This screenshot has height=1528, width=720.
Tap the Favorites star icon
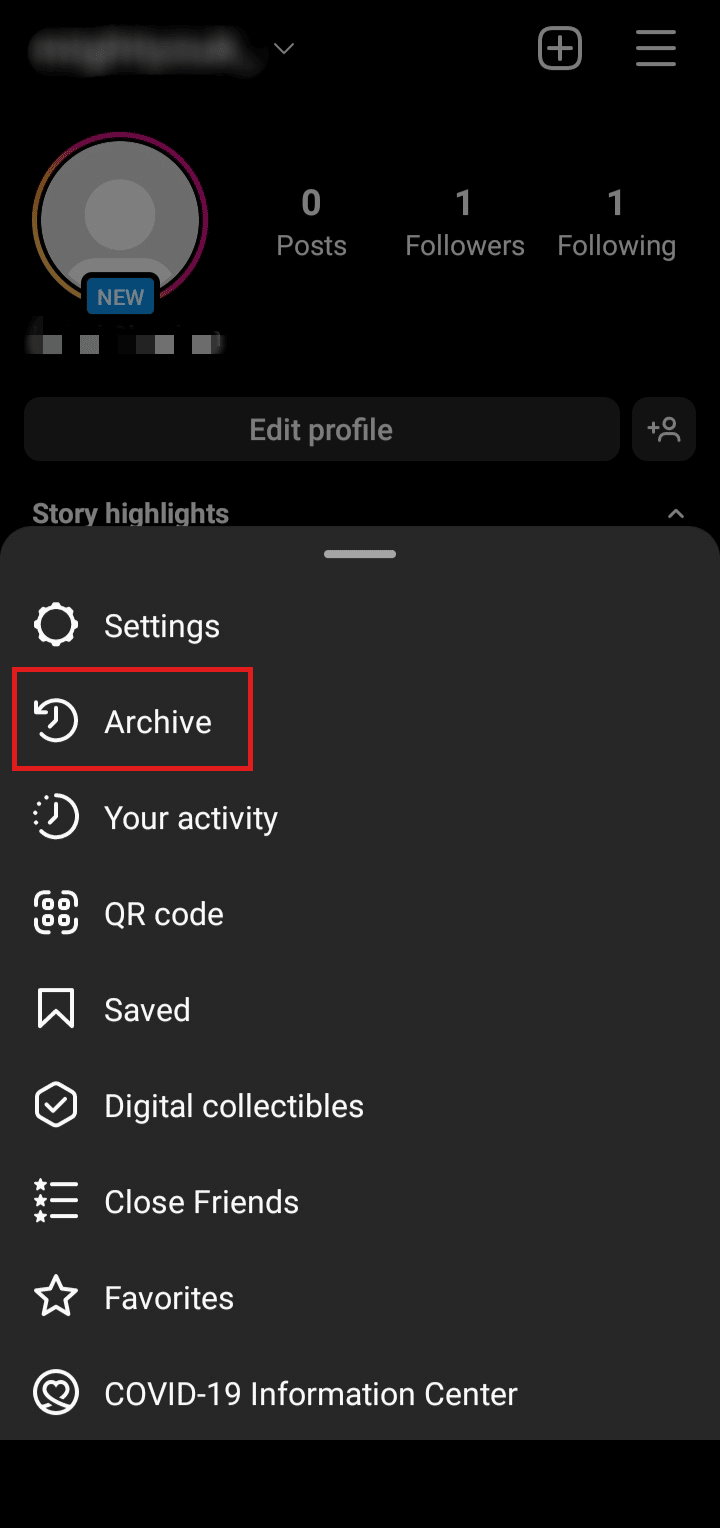(56, 1296)
